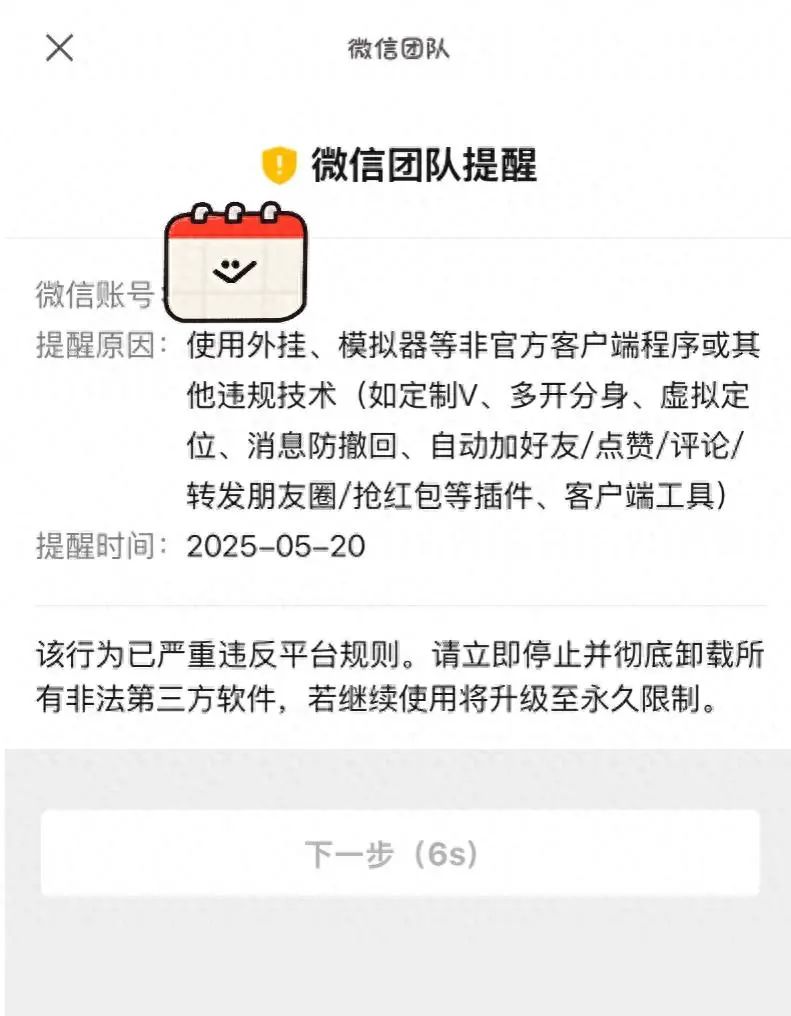
Task: Tap the gray area below the button
Action: point(395,960)
